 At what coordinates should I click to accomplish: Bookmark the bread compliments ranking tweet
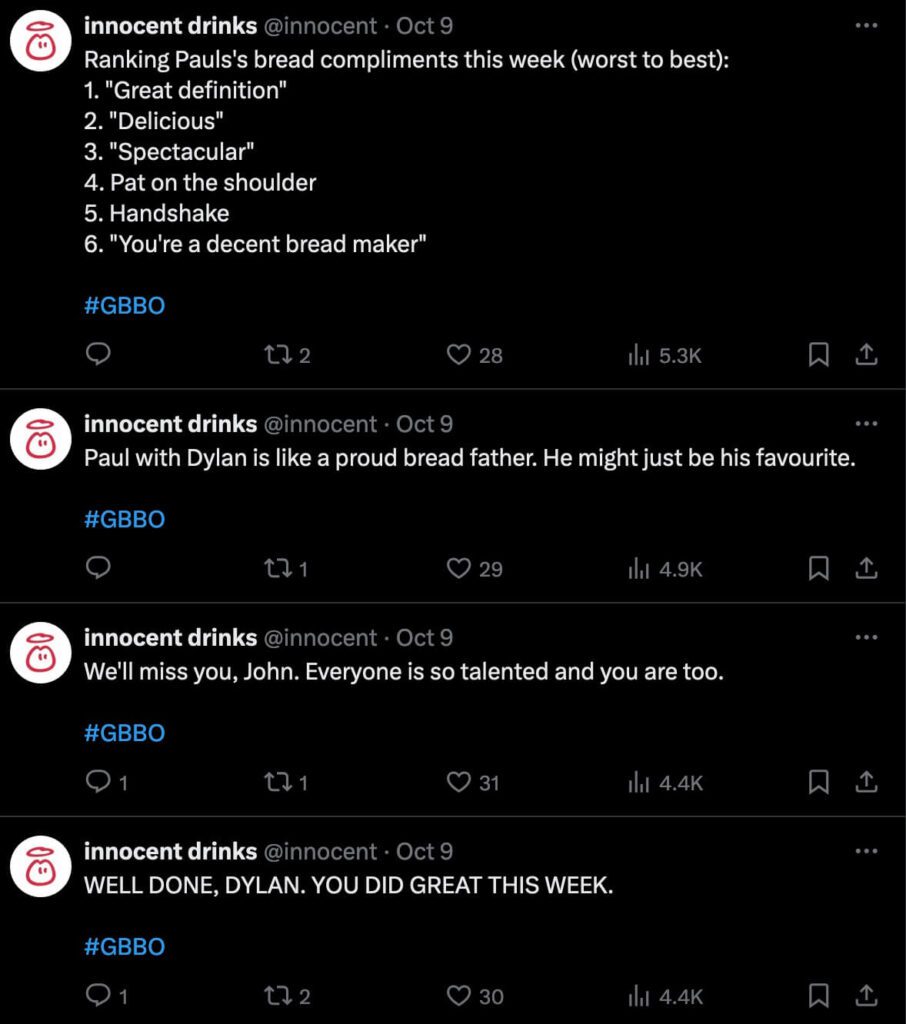(x=818, y=355)
